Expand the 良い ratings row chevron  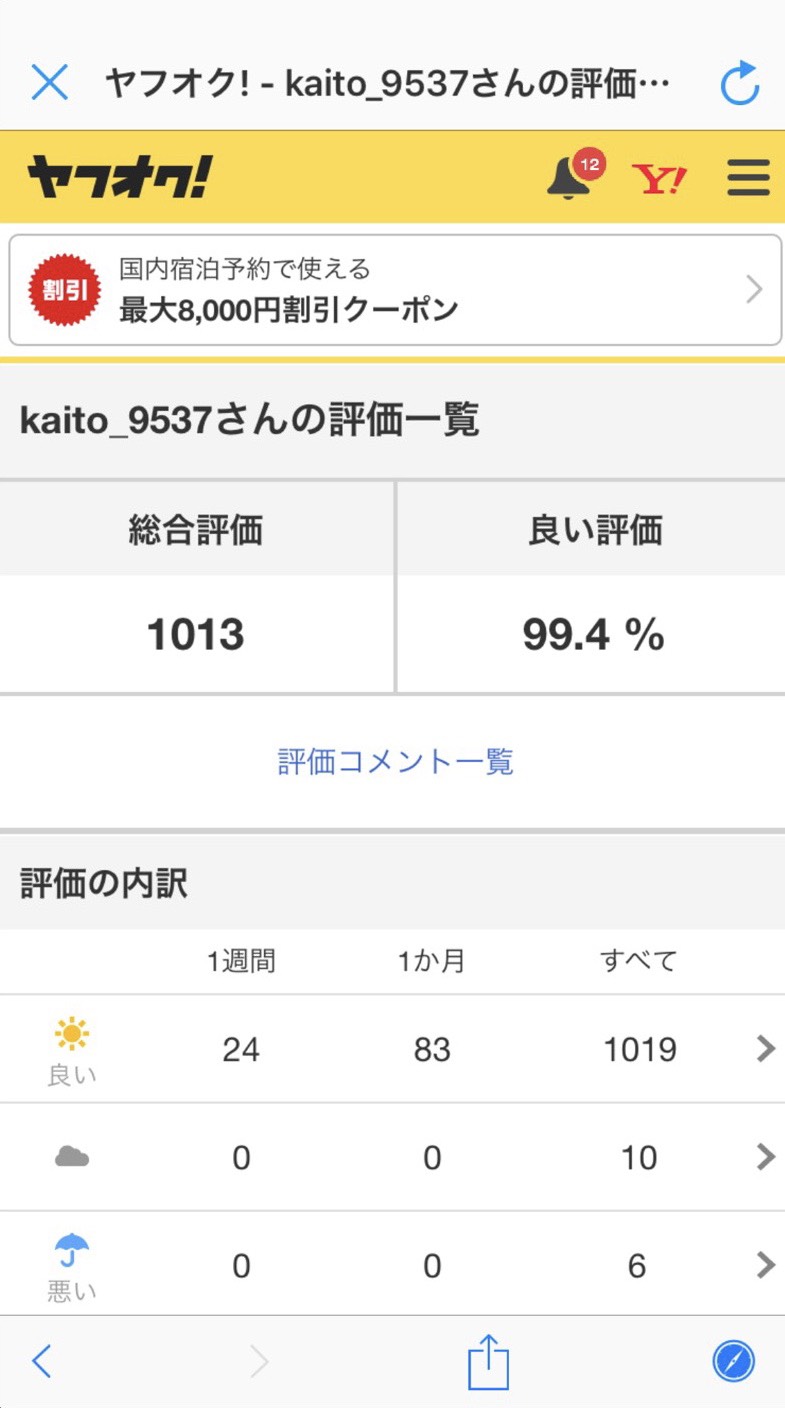click(x=765, y=1048)
